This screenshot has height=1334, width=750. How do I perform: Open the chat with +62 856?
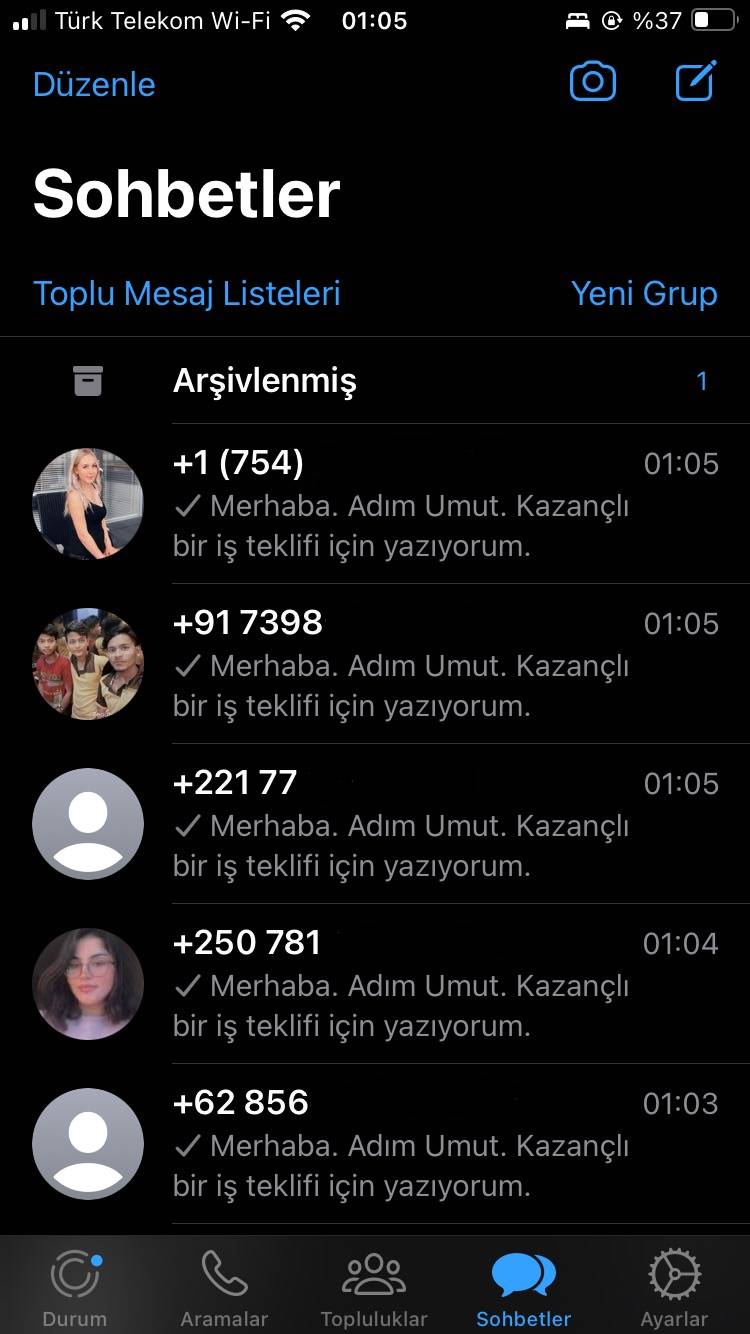point(400,1144)
